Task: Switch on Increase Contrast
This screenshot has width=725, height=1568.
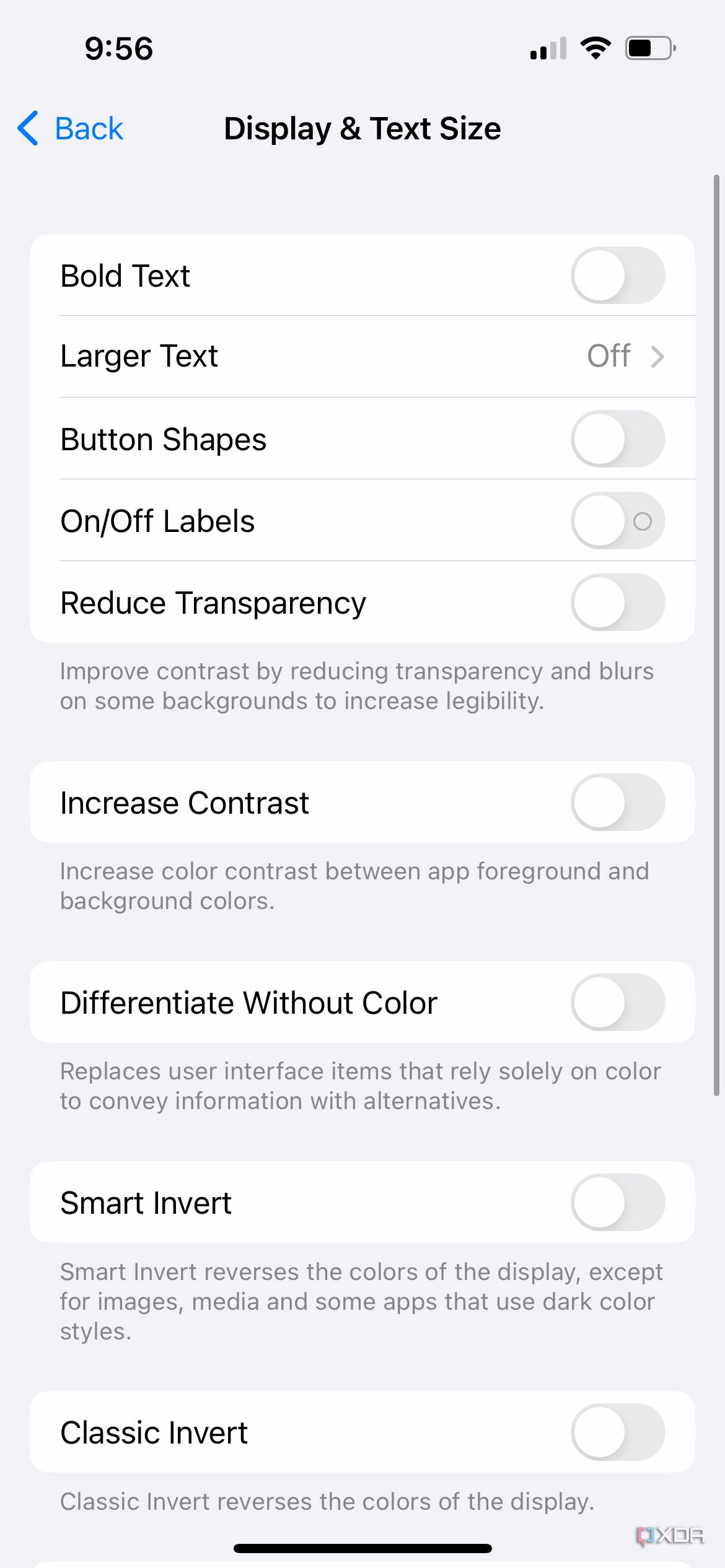Action: [617, 803]
